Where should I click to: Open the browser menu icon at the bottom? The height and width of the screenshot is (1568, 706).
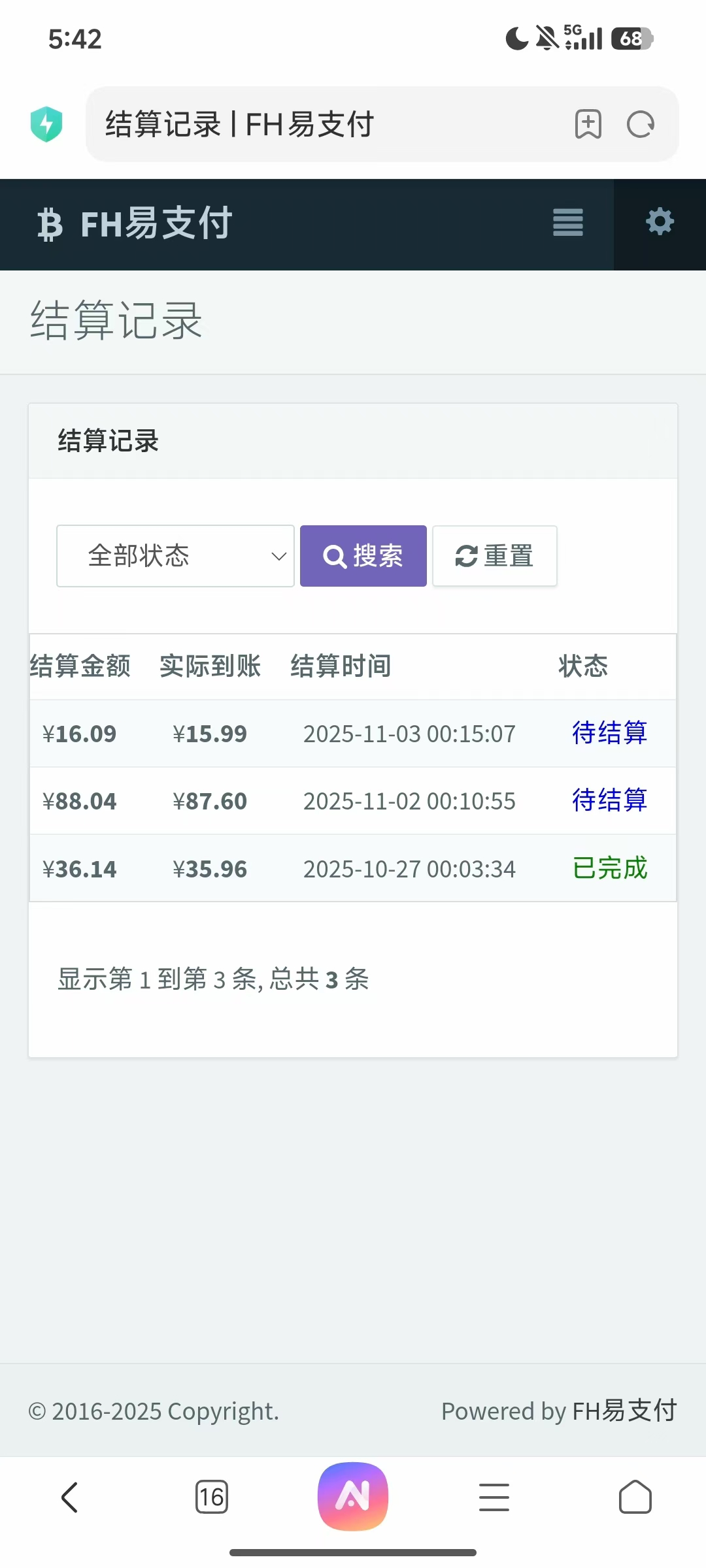(494, 1497)
